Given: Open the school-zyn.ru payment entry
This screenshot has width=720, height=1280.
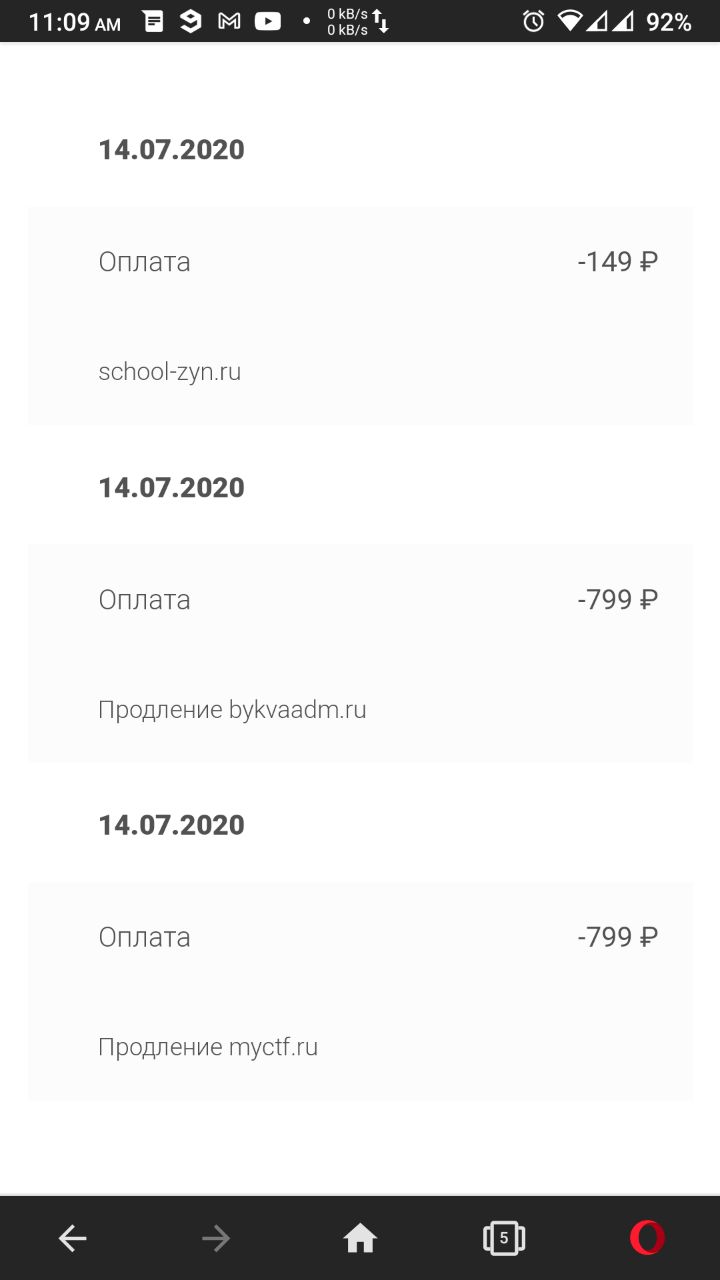Looking at the screenshot, I should pyautogui.click(x=360, y=316).
